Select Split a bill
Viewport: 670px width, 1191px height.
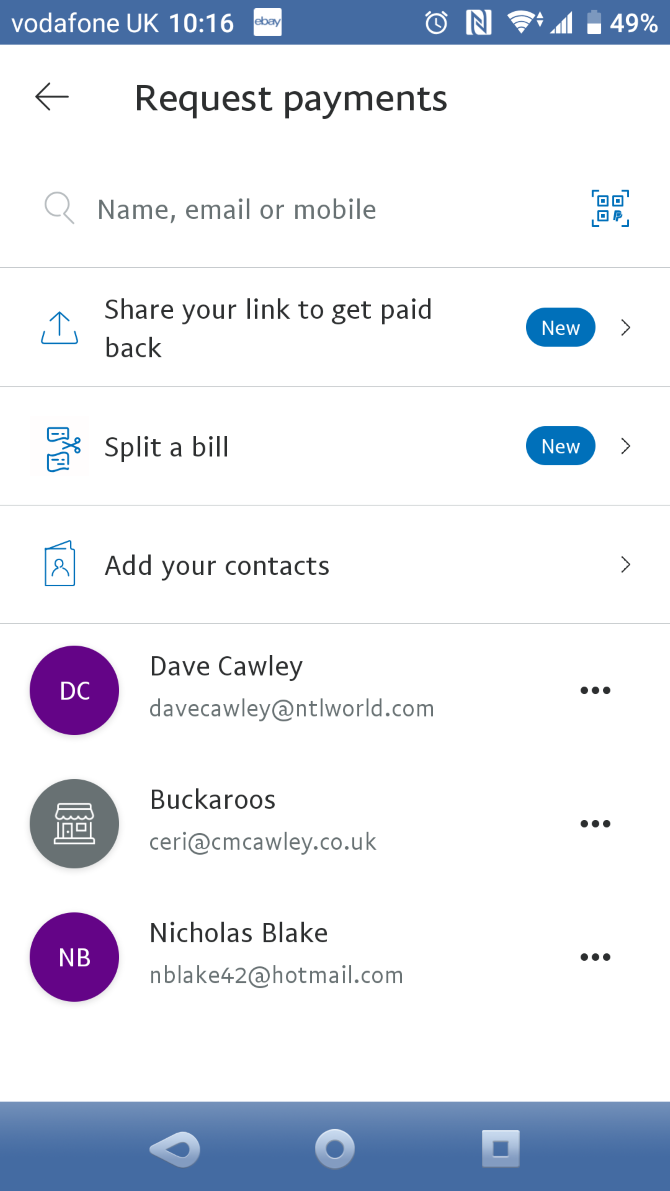pyautogui.click(x=300, y=447)
